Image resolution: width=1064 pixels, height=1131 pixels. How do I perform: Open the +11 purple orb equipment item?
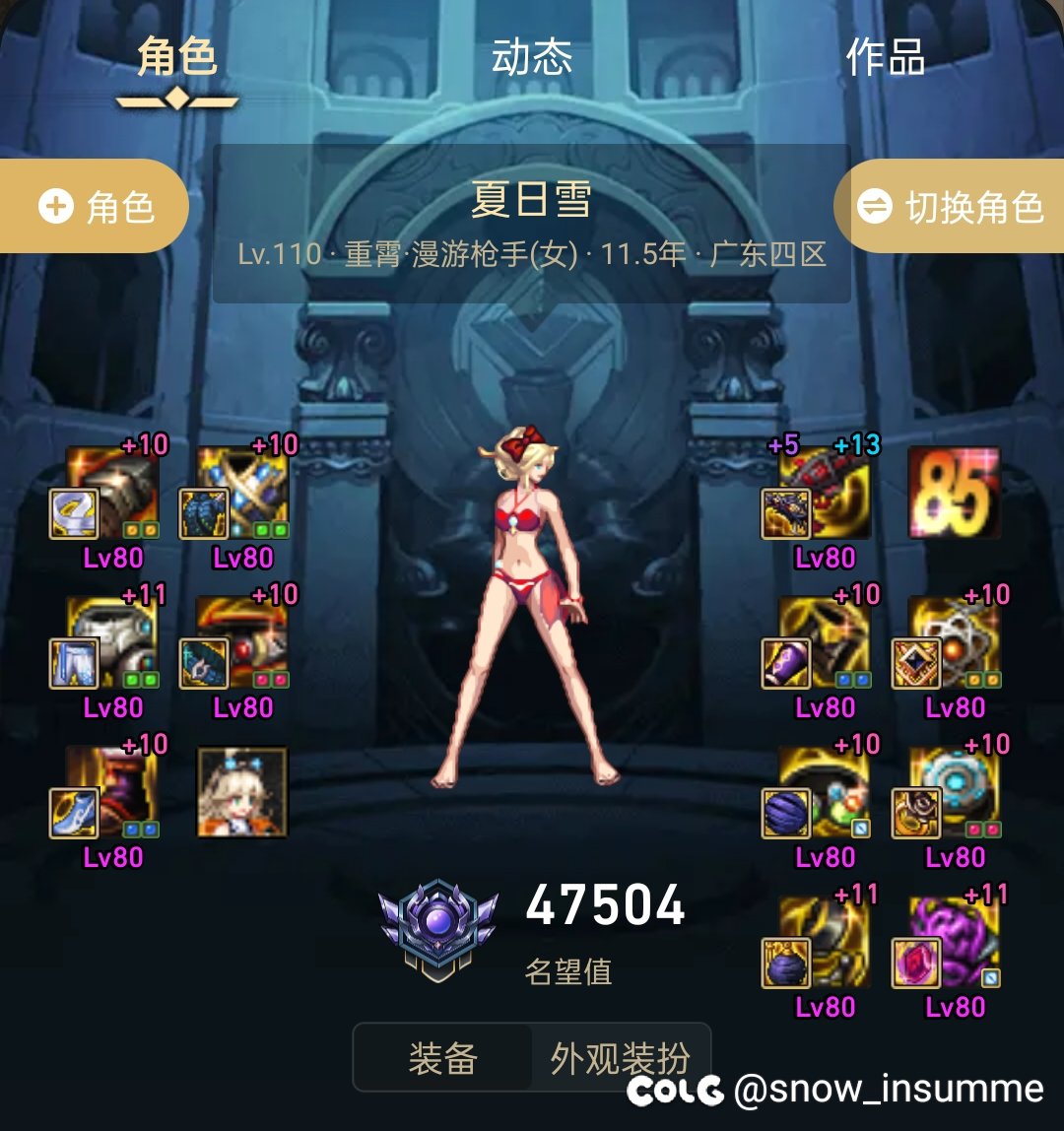point(954,941)
